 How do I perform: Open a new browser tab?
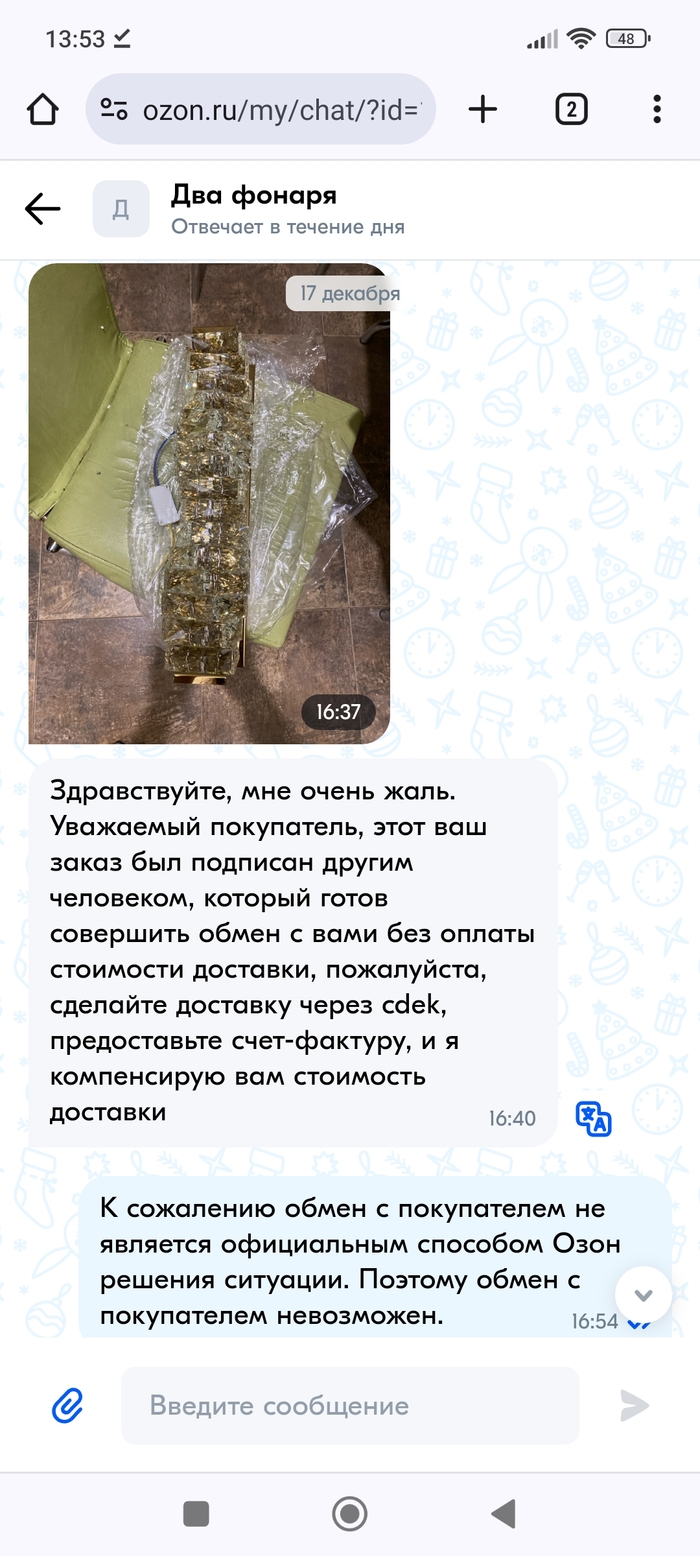483,109
